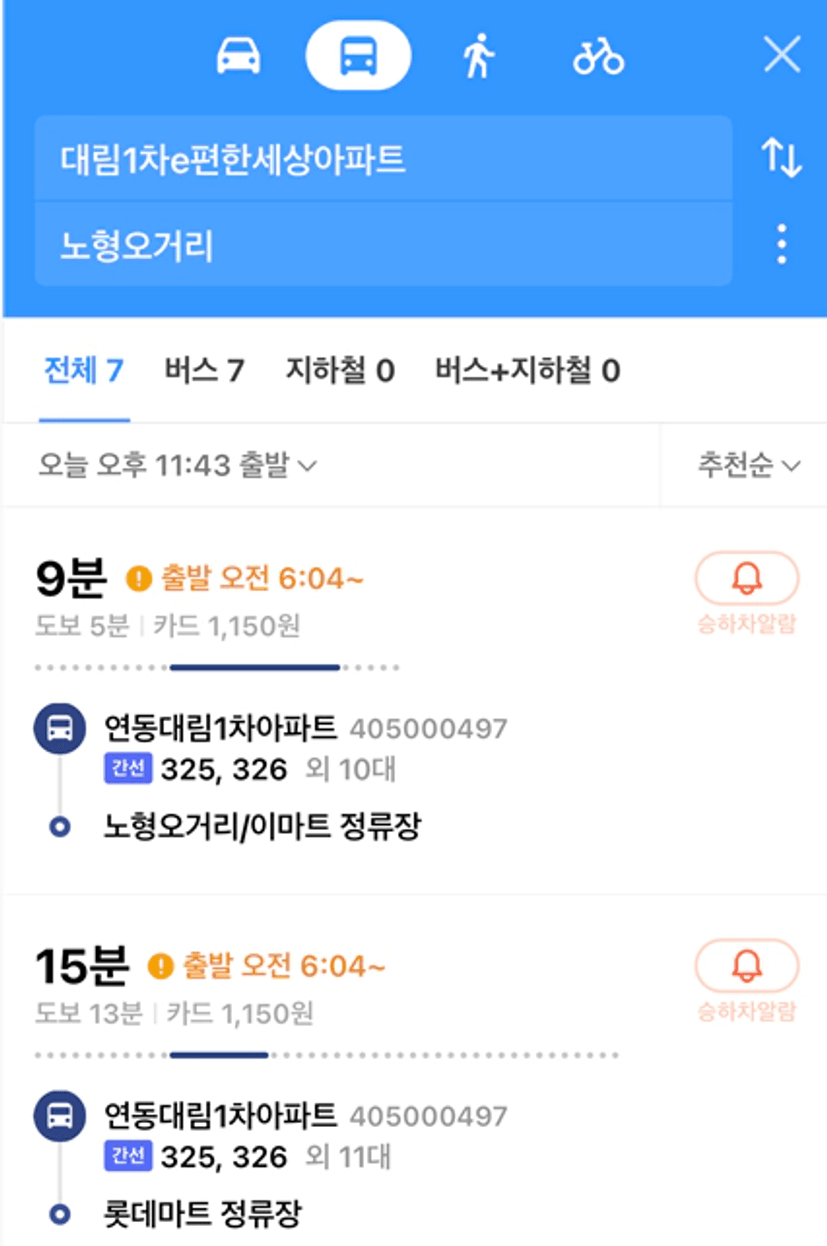Show the 전체 7 tab
Image resolution: width=827 pixels, height=1246 pixels.
[x=84, y=371]
